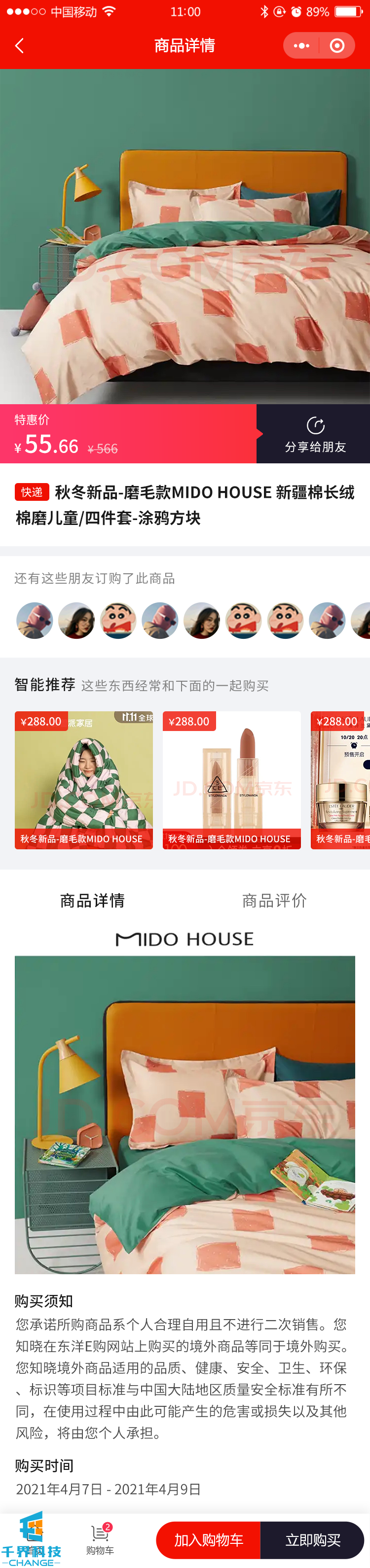Open the 购物车 shopping cart

[100, 1540]
